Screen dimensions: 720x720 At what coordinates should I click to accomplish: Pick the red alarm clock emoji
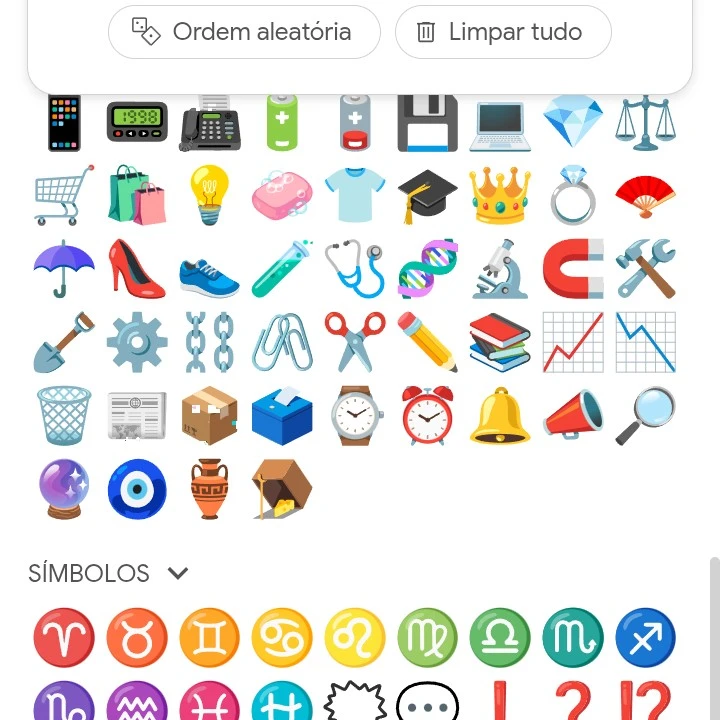[x=427, y=415]
